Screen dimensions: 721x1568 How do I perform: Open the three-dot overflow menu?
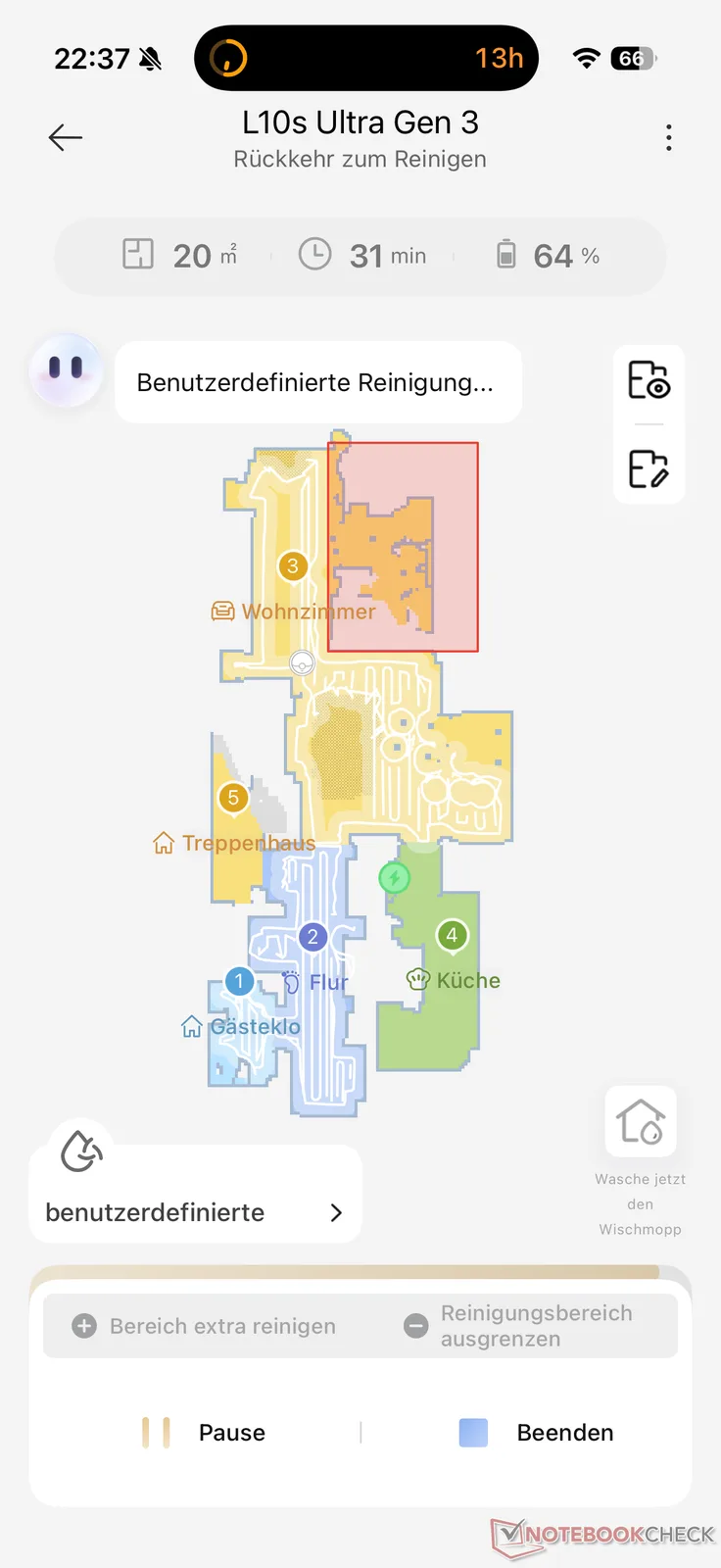click(668, 137)
